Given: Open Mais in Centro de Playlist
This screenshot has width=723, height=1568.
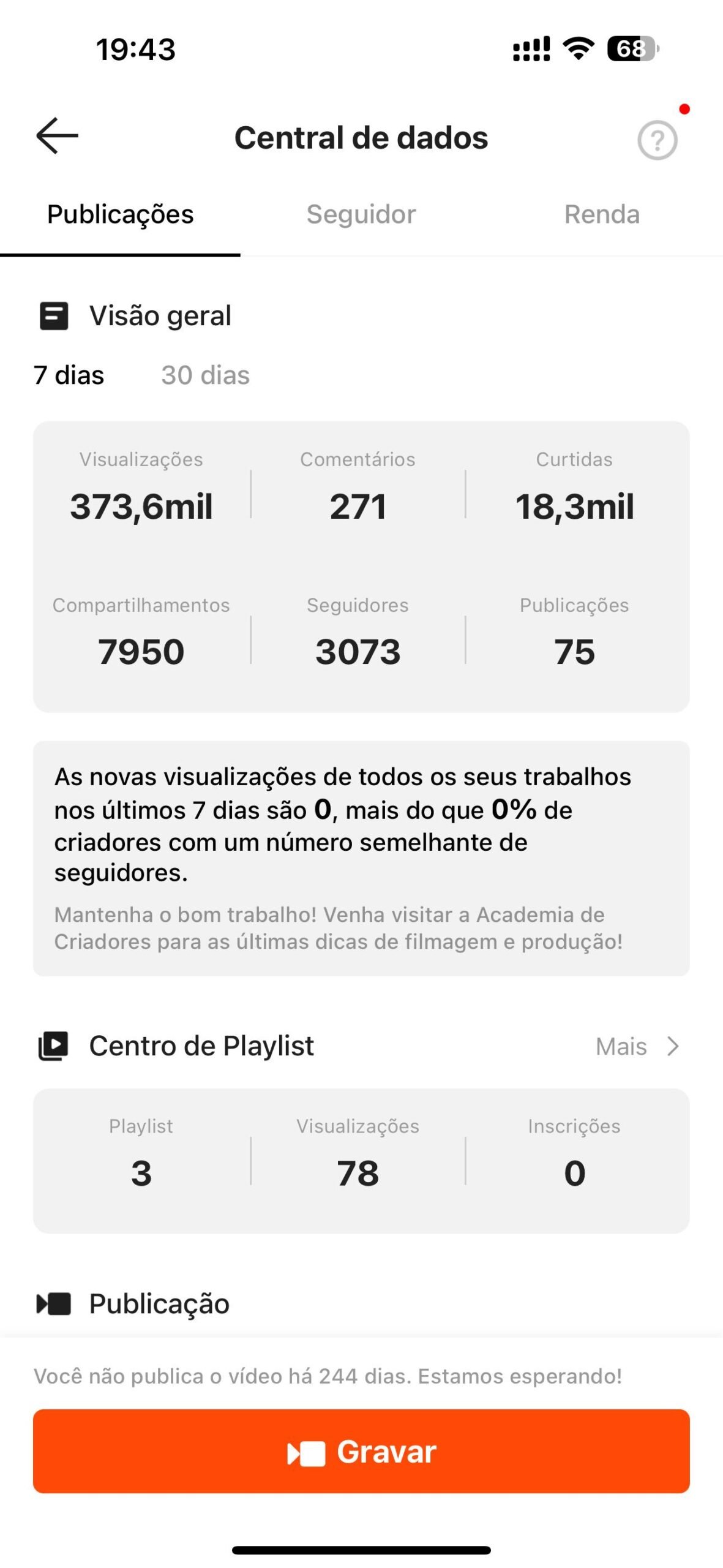Looking at the screenshot, I should coord(638,1046).
